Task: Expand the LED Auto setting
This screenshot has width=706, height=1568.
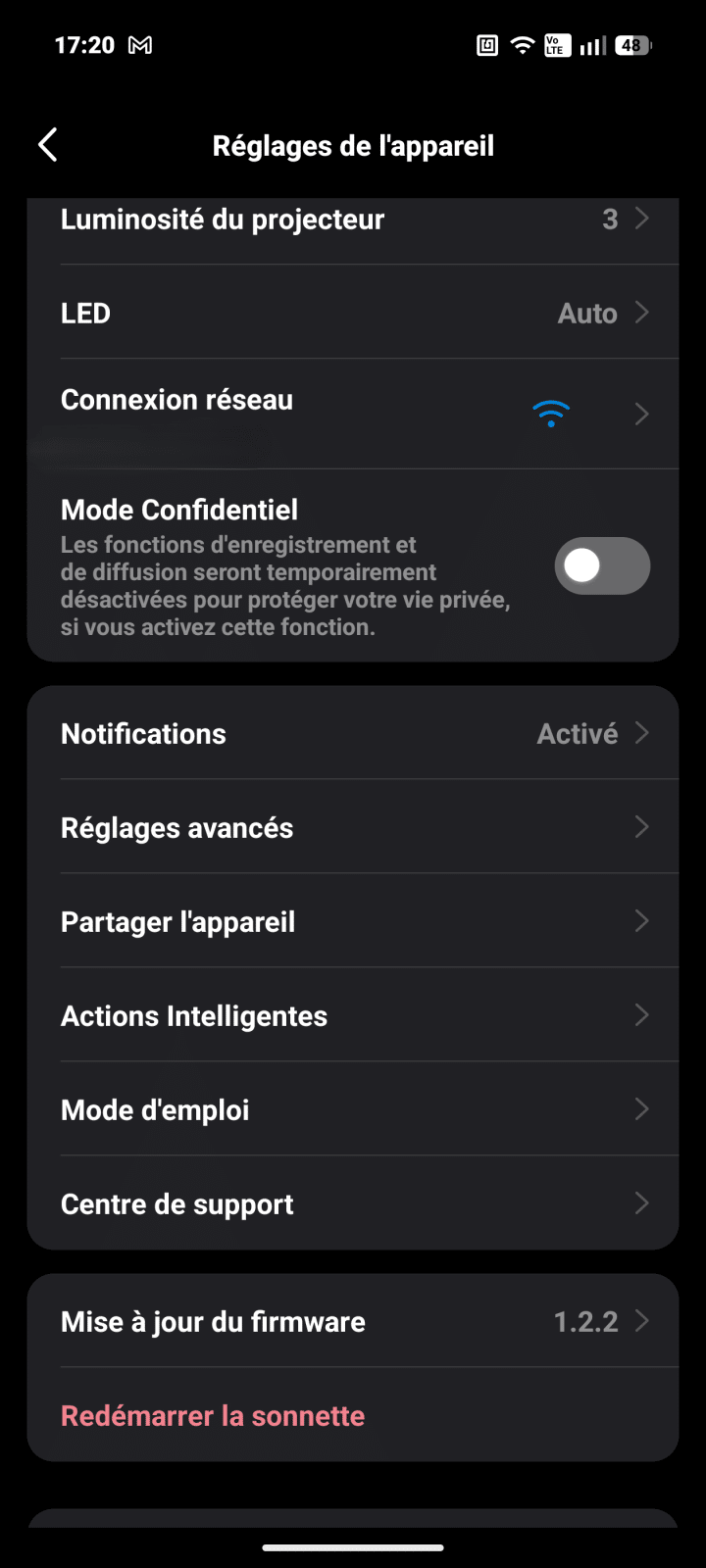Action: coord(353,312)
